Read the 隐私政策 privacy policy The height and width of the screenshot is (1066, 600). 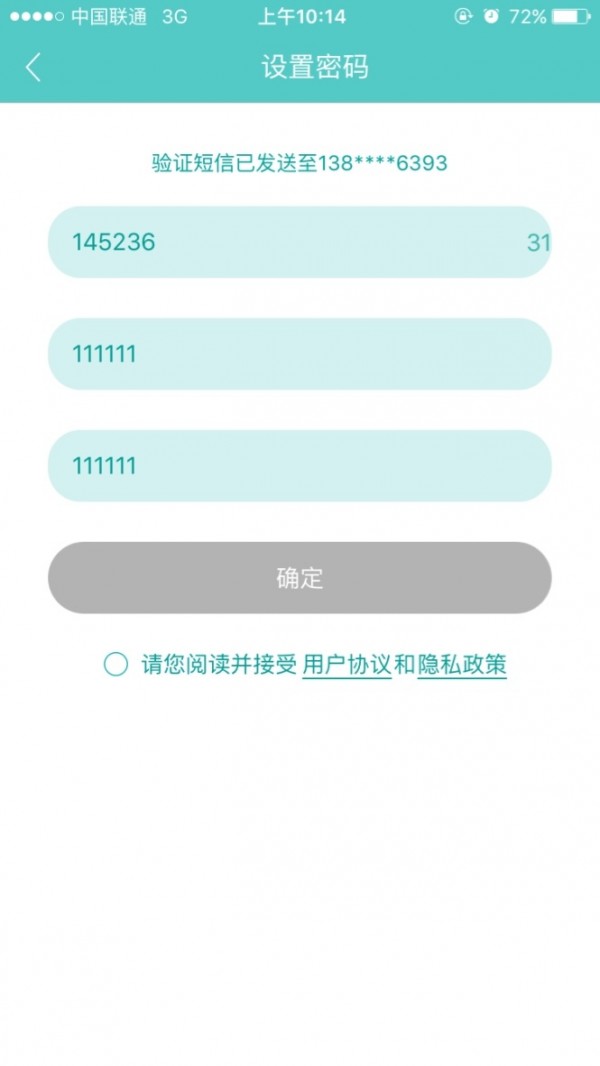click(462, 665)
